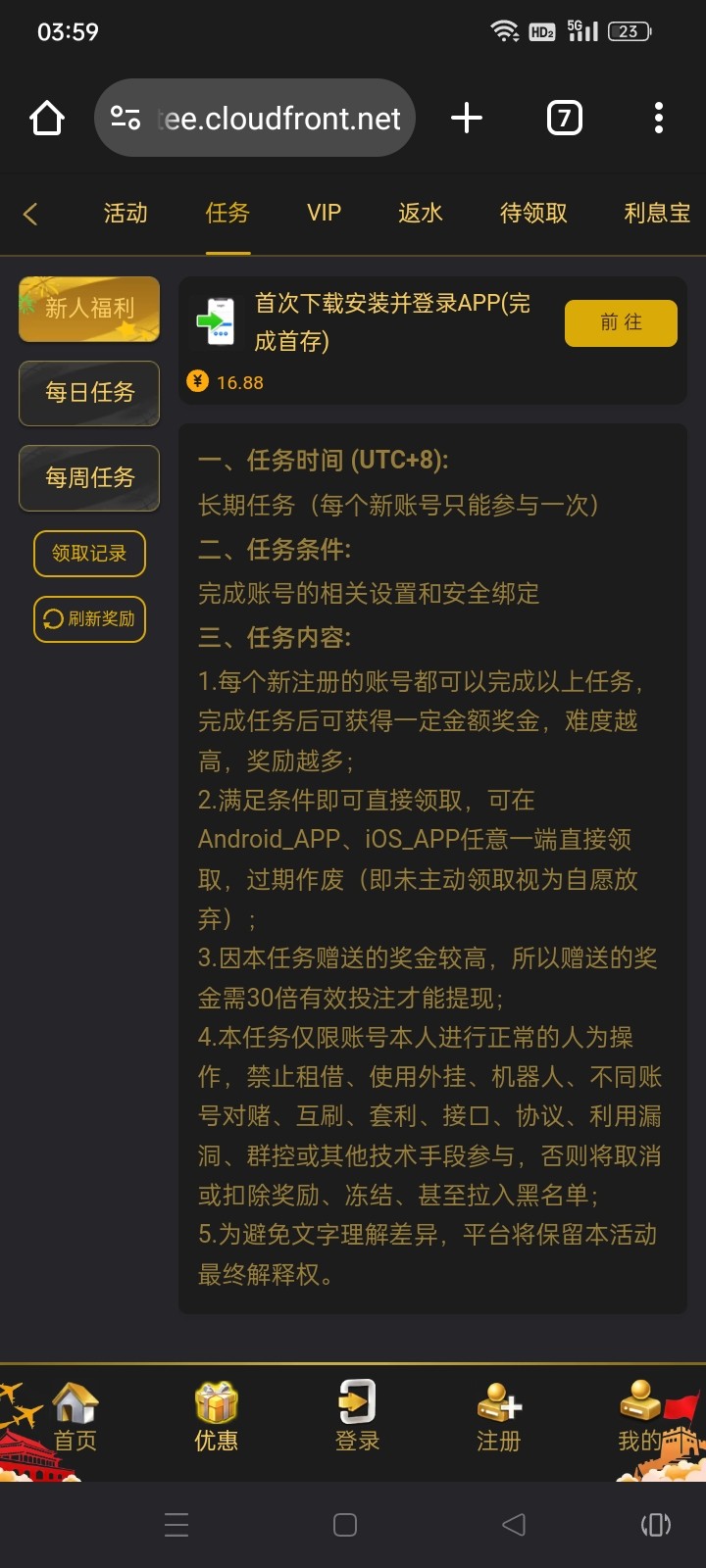
Task: Go to the browser home page
Action: (47, 119)
